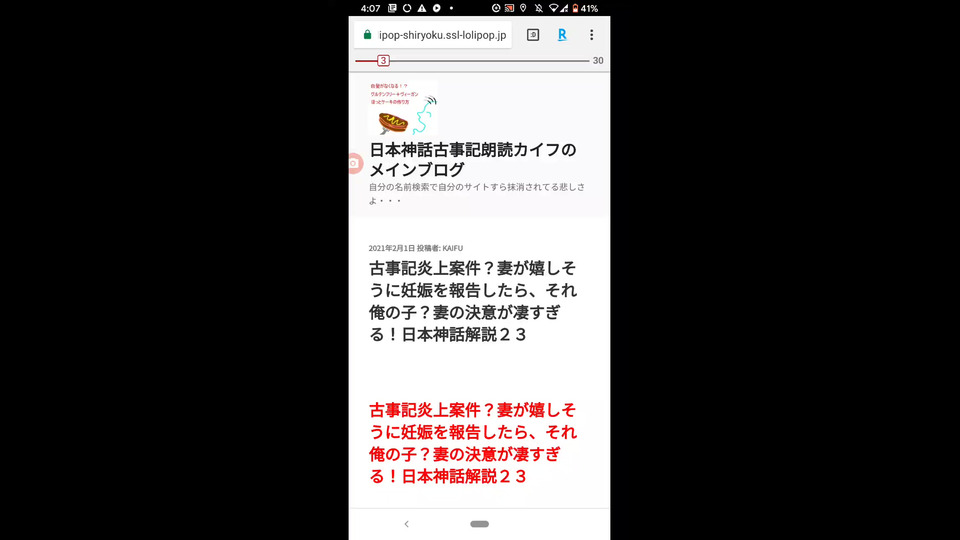Tap the pink camera screenshot button
The image size is (960, 540).
[x=354, y=163]
